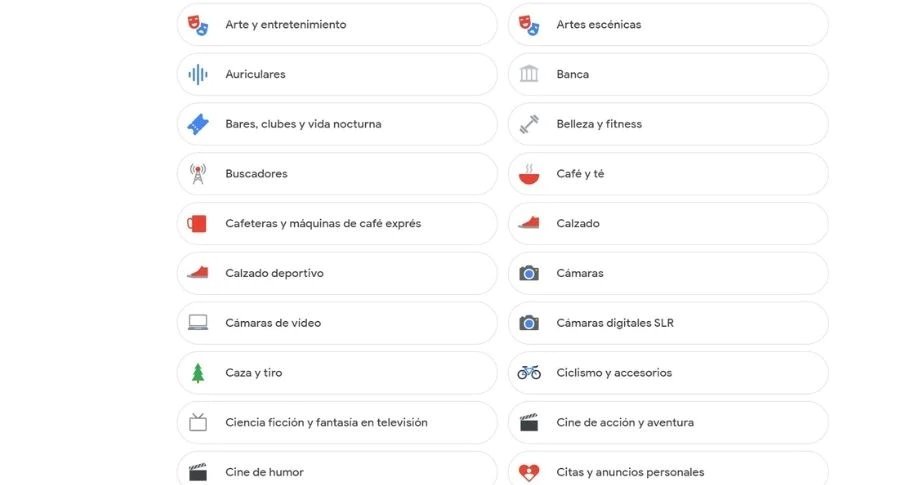Screen dimensions: 924x485
Task: Choose the Cámaras de vídeo chip
Action: click(x=336, y=323)
